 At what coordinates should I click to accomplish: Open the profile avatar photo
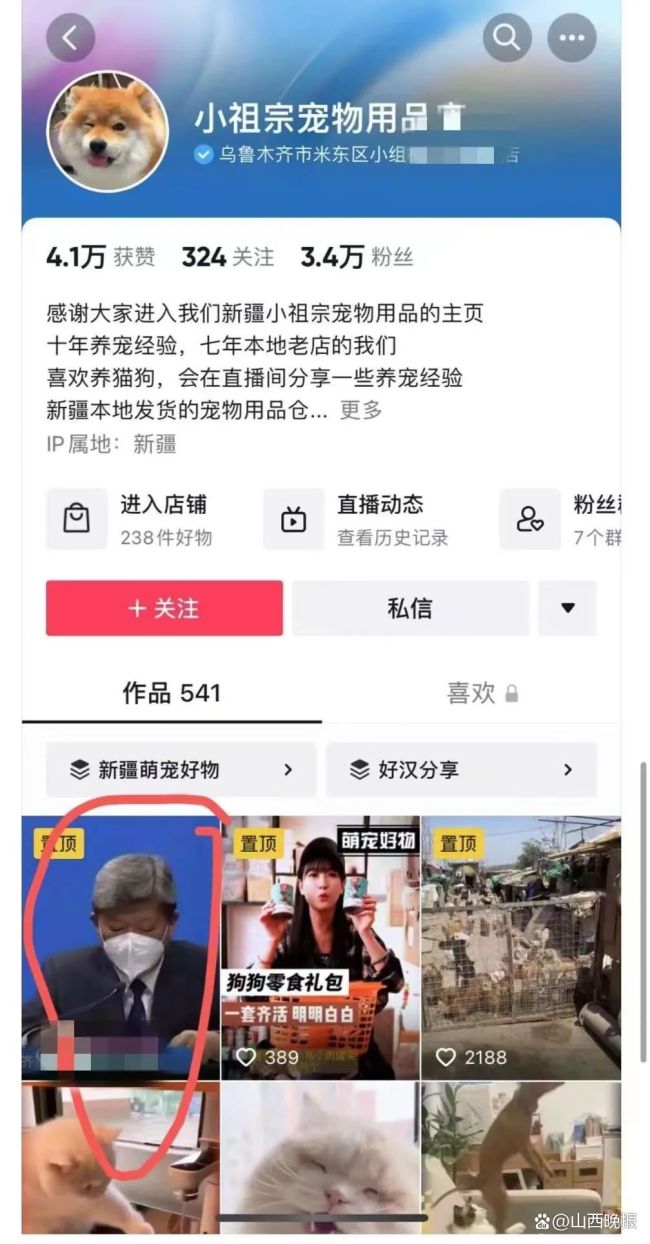point(108,132)
